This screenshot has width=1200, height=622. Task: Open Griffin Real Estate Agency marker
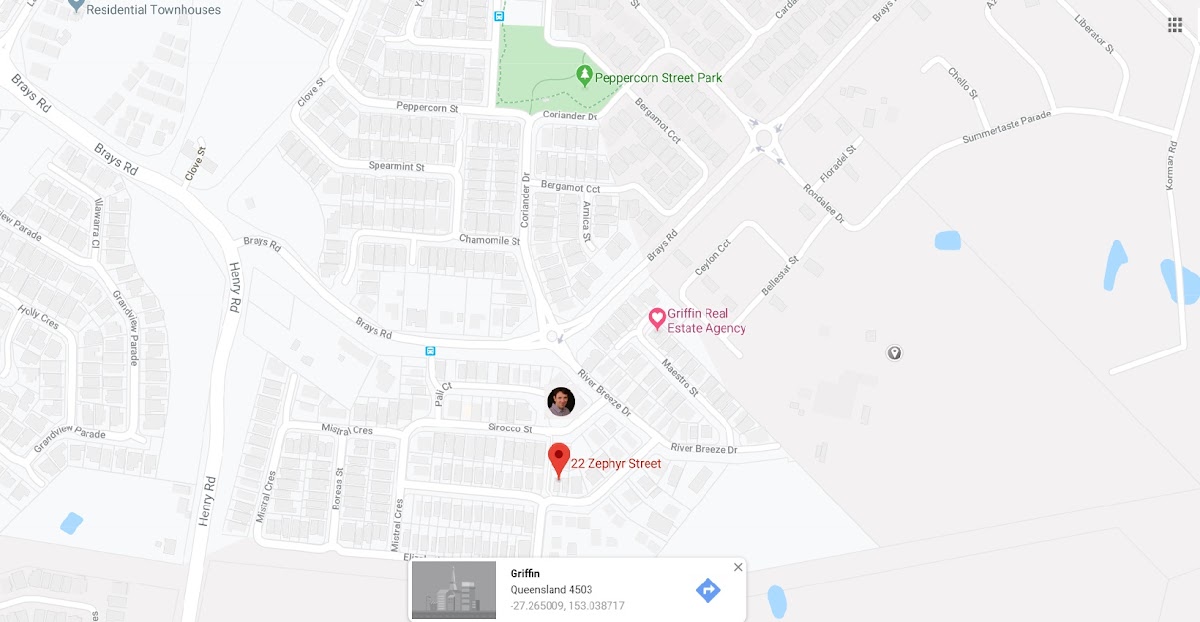click(x=657, y=319)
